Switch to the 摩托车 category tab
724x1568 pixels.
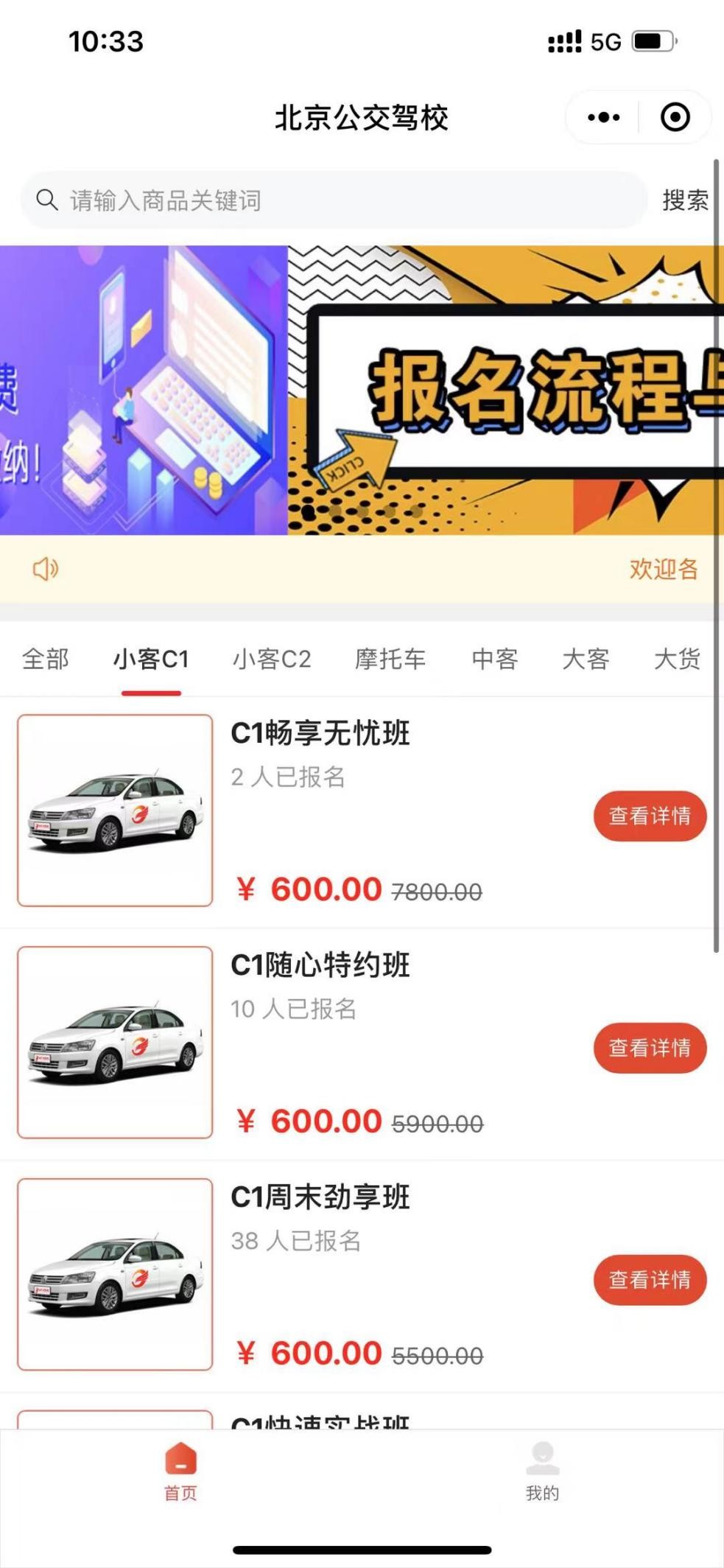point(390,659)
